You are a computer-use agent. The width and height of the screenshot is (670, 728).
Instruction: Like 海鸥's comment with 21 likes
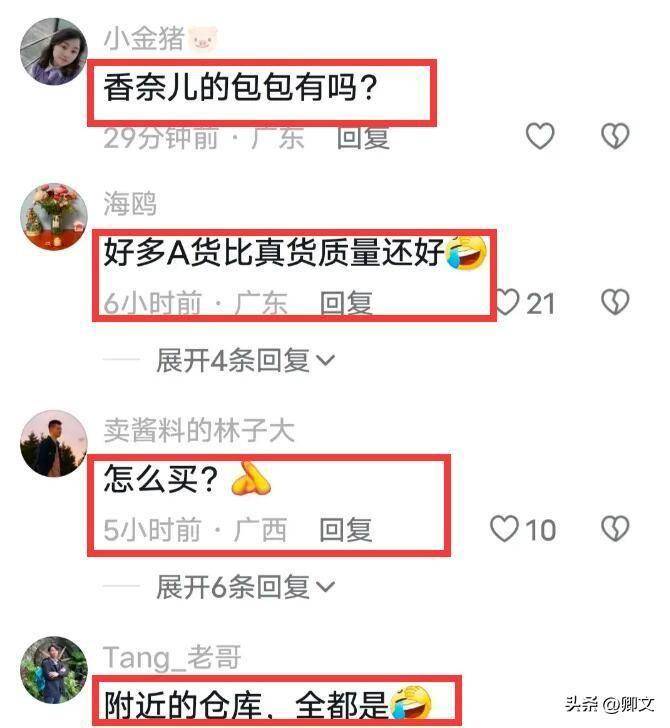(509, 302)
